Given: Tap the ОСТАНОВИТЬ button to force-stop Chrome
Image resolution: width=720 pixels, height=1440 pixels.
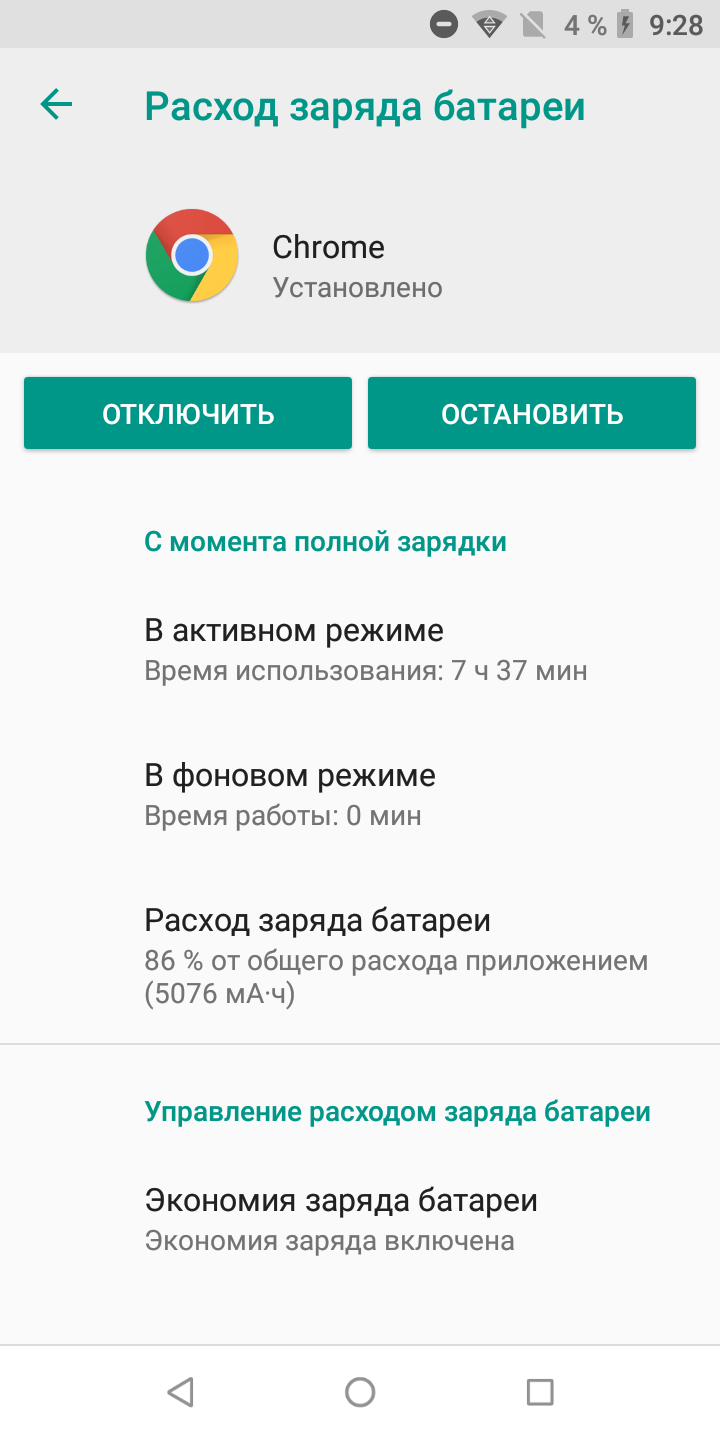Looking at the screenshot, I should (x=532, y=413).
